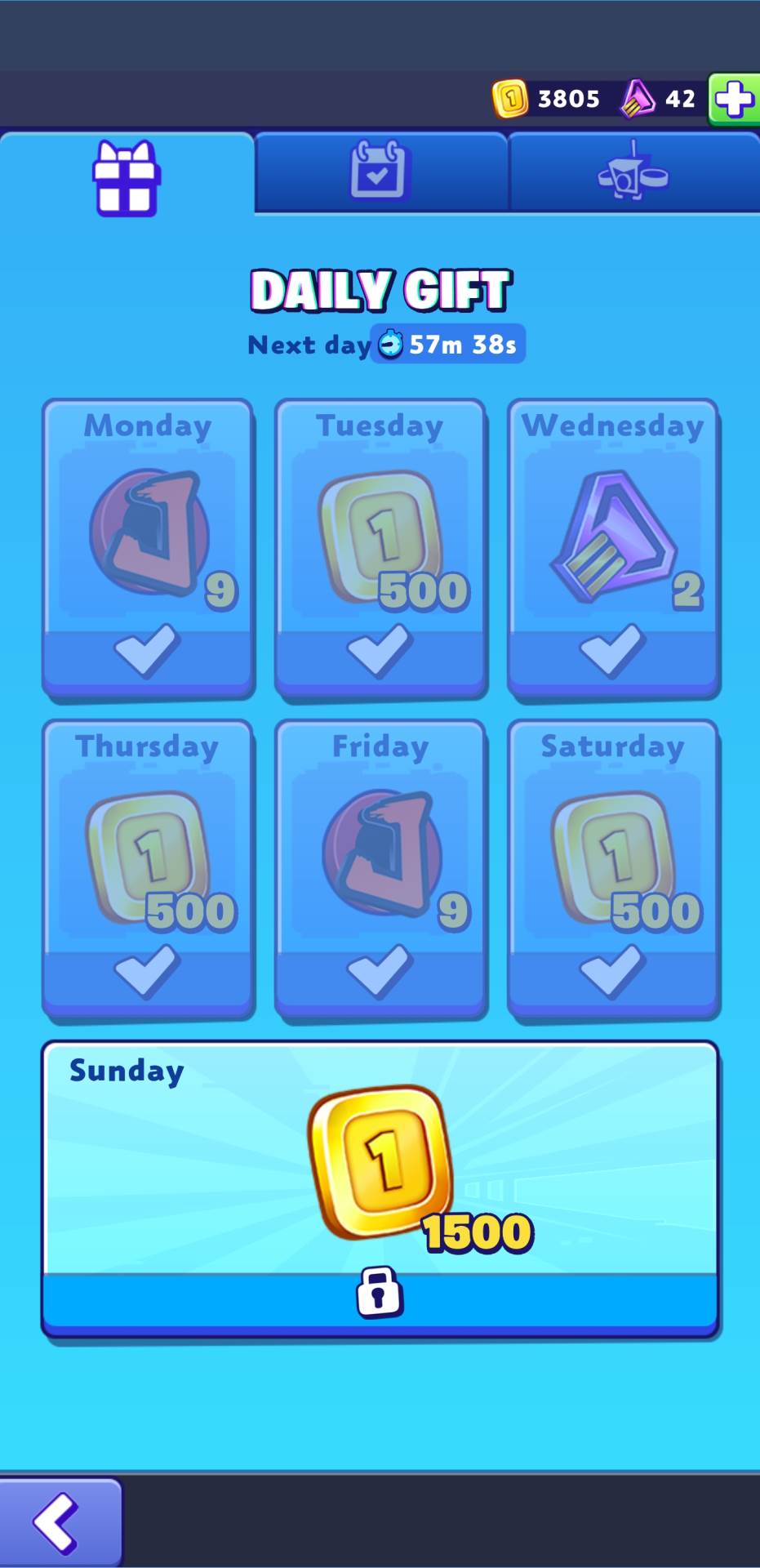The width and height of the screenshot is (760, 1568).
Task: Go back with the arrow button
Action: coord(59,1523)
